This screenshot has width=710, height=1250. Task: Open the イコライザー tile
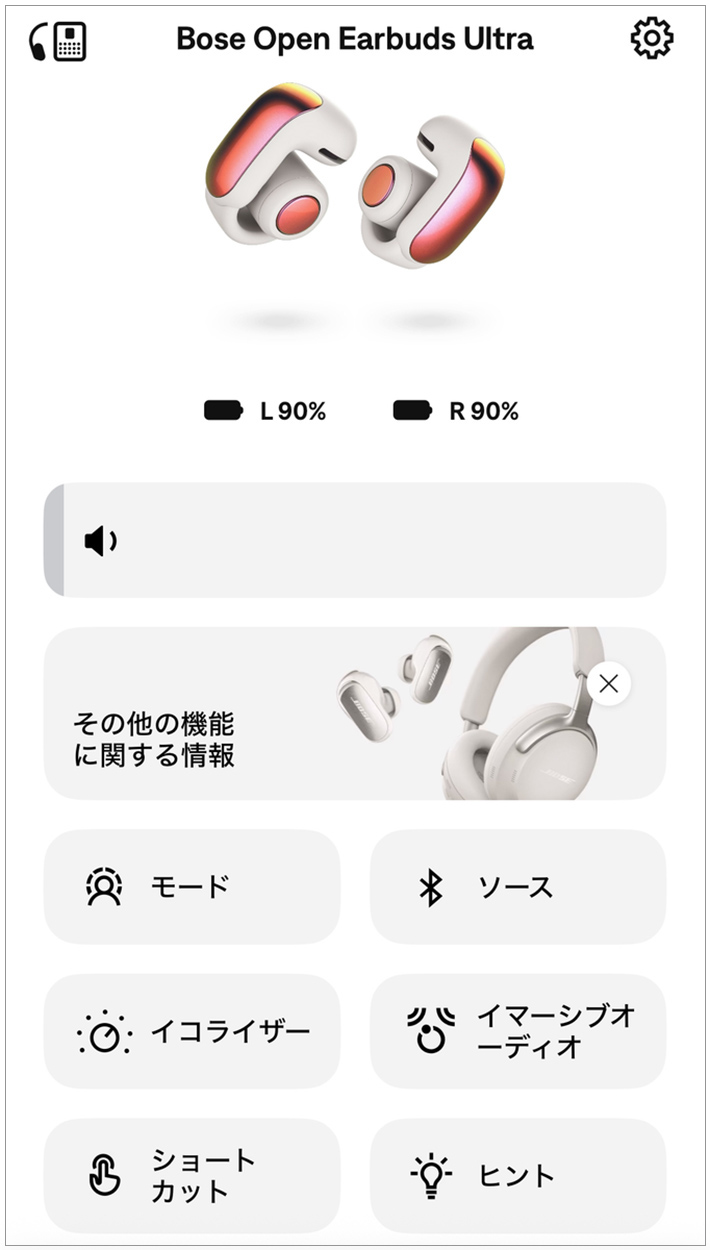(192, 1032)
